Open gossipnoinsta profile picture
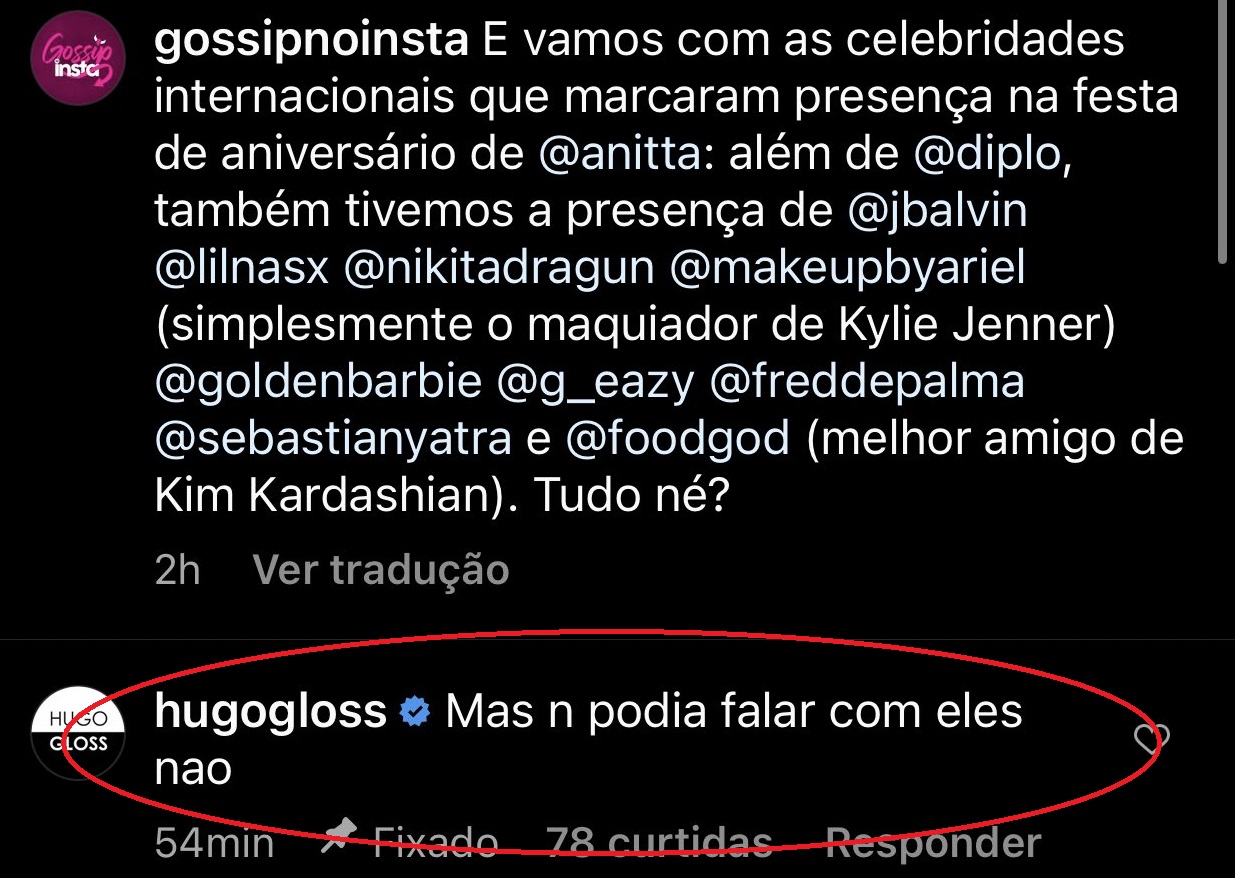1235x878 pixels. pyautogui.click(x=78, y=62)
